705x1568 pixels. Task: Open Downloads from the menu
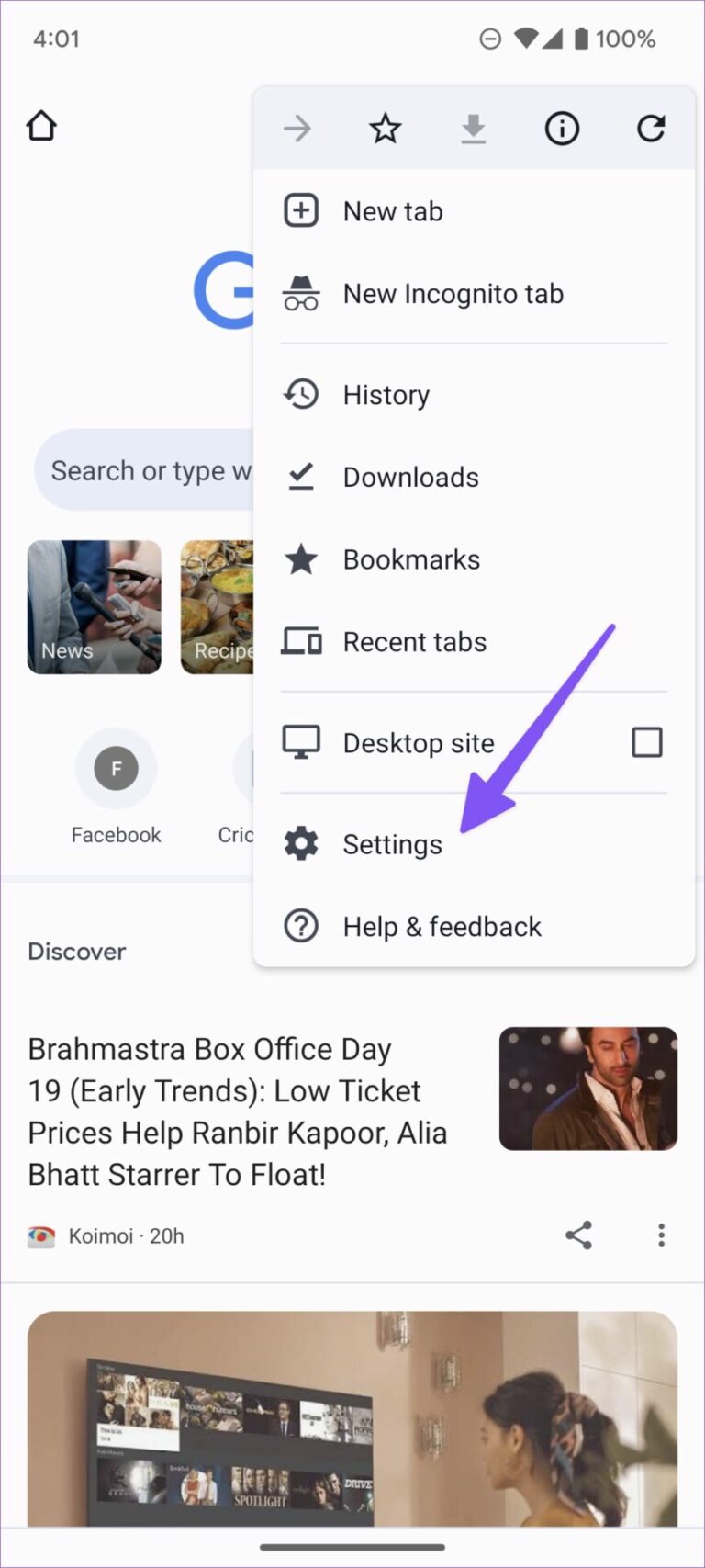[410, 477]
